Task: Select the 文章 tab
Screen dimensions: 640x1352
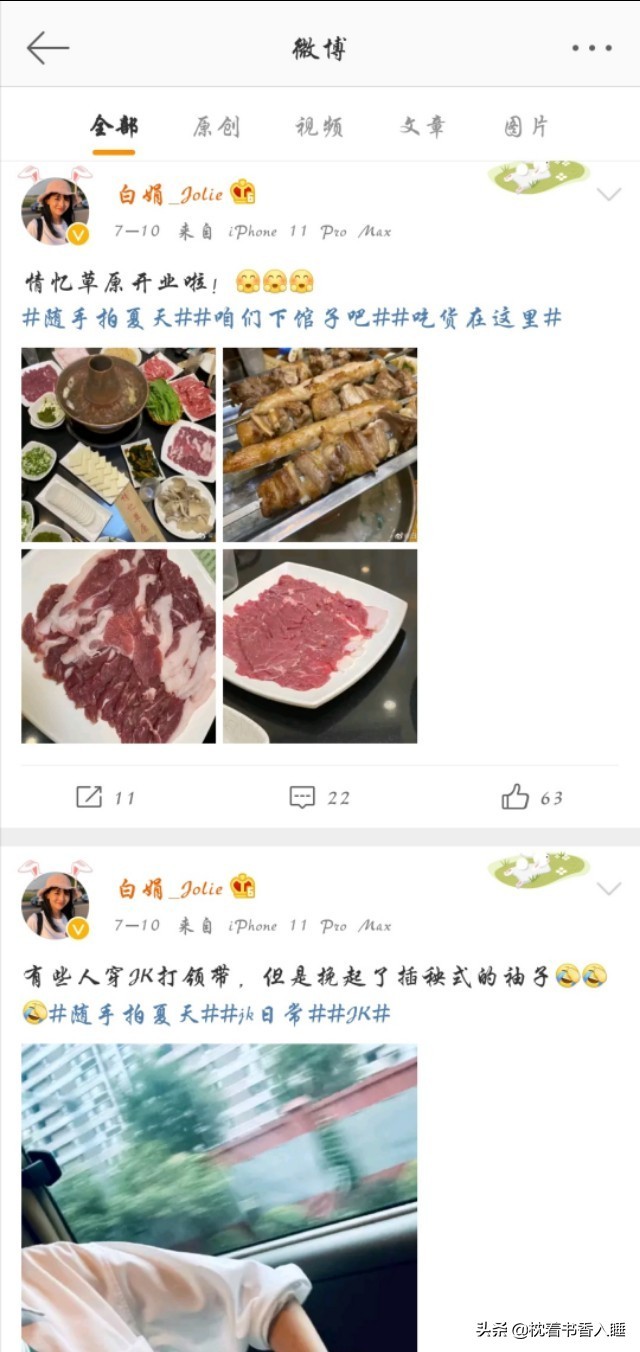Action: pyautogui.click(x=422, y=127)
